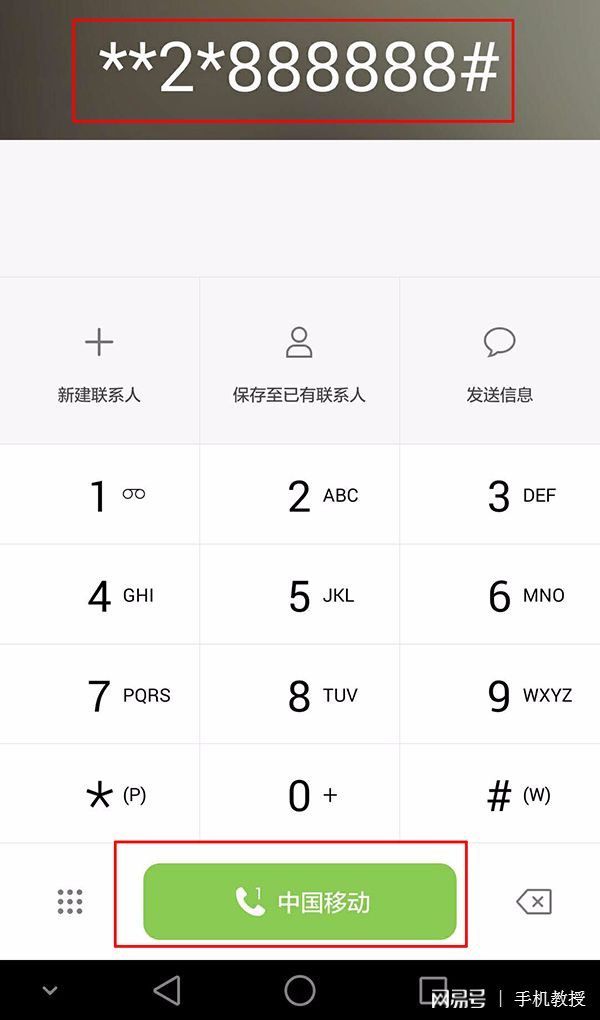This screenshot has width=600, height=1020.
Task: Create a new contact with this number
Action: [99, 362]
